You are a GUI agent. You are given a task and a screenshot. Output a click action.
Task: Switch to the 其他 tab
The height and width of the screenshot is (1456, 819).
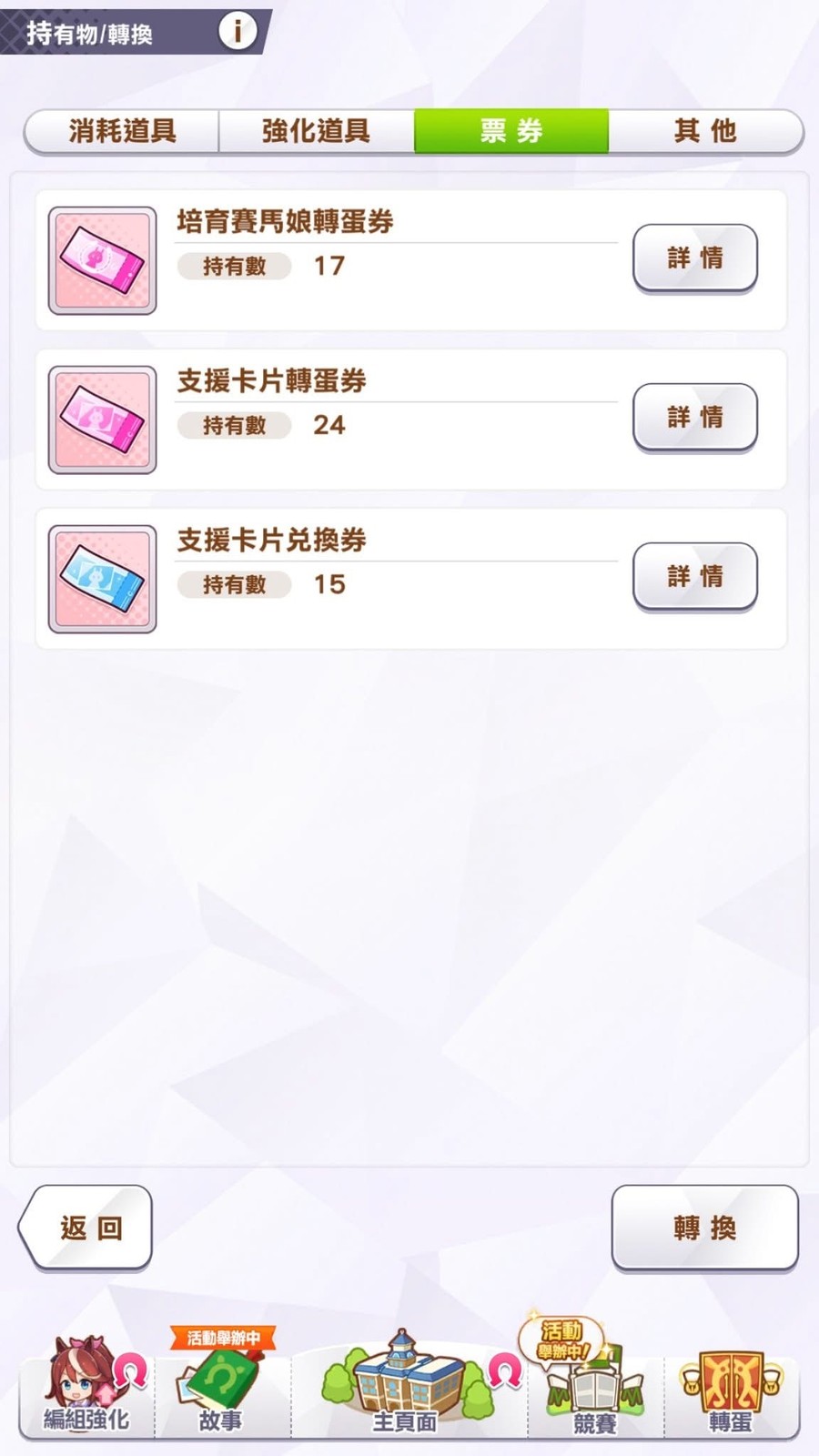click(x=705, y=131)
